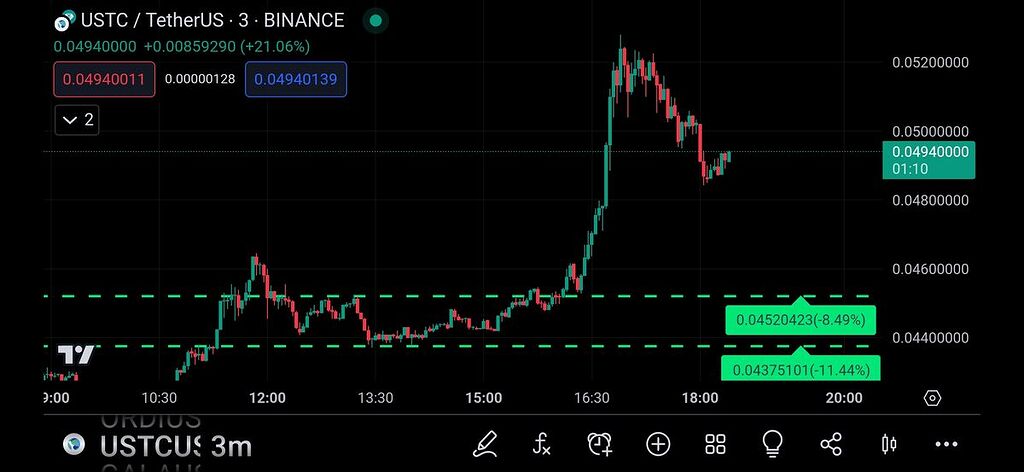Open the drawing tools pencil

point(485,444)
